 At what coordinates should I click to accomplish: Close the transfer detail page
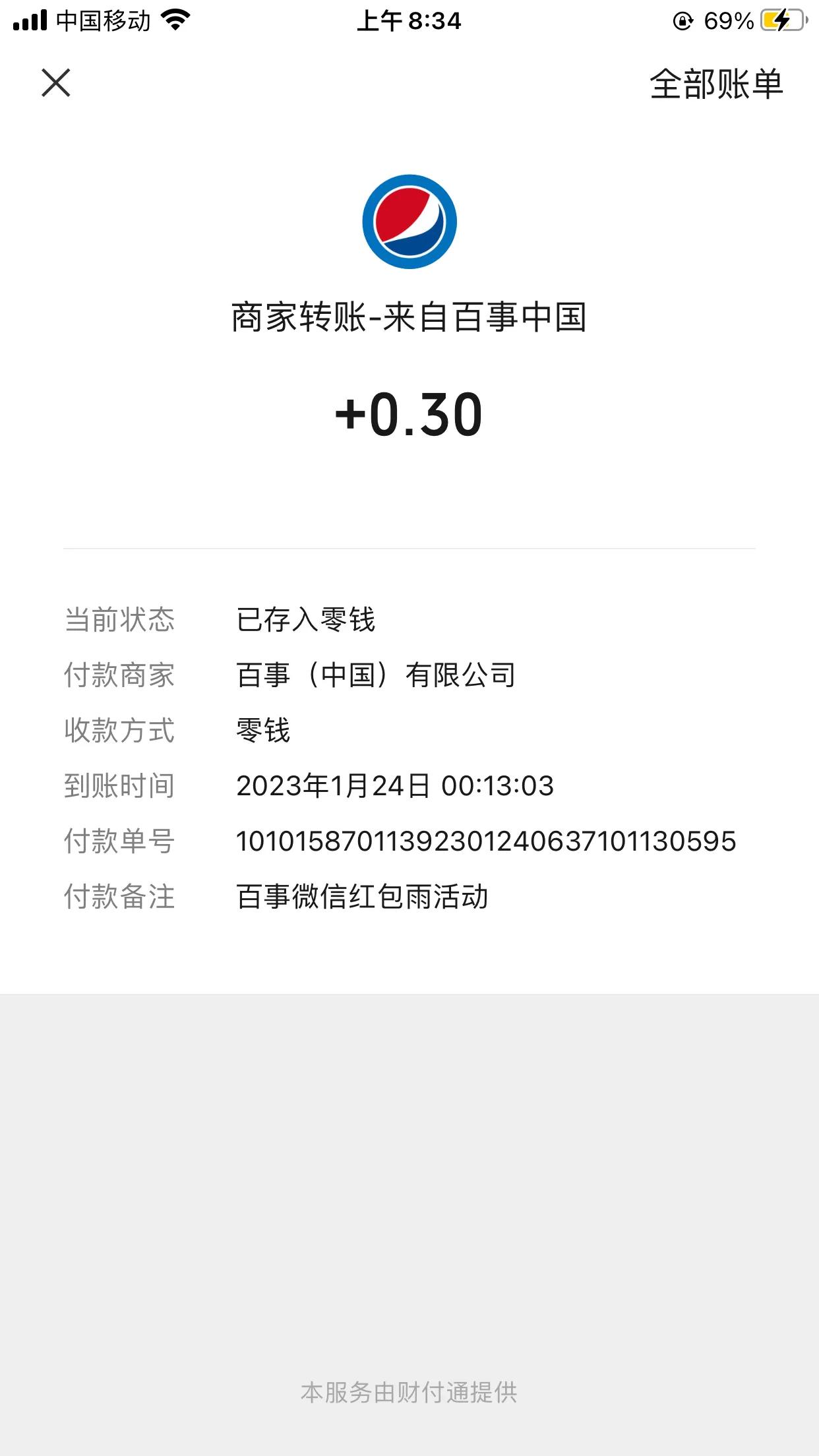pos(56,83)
